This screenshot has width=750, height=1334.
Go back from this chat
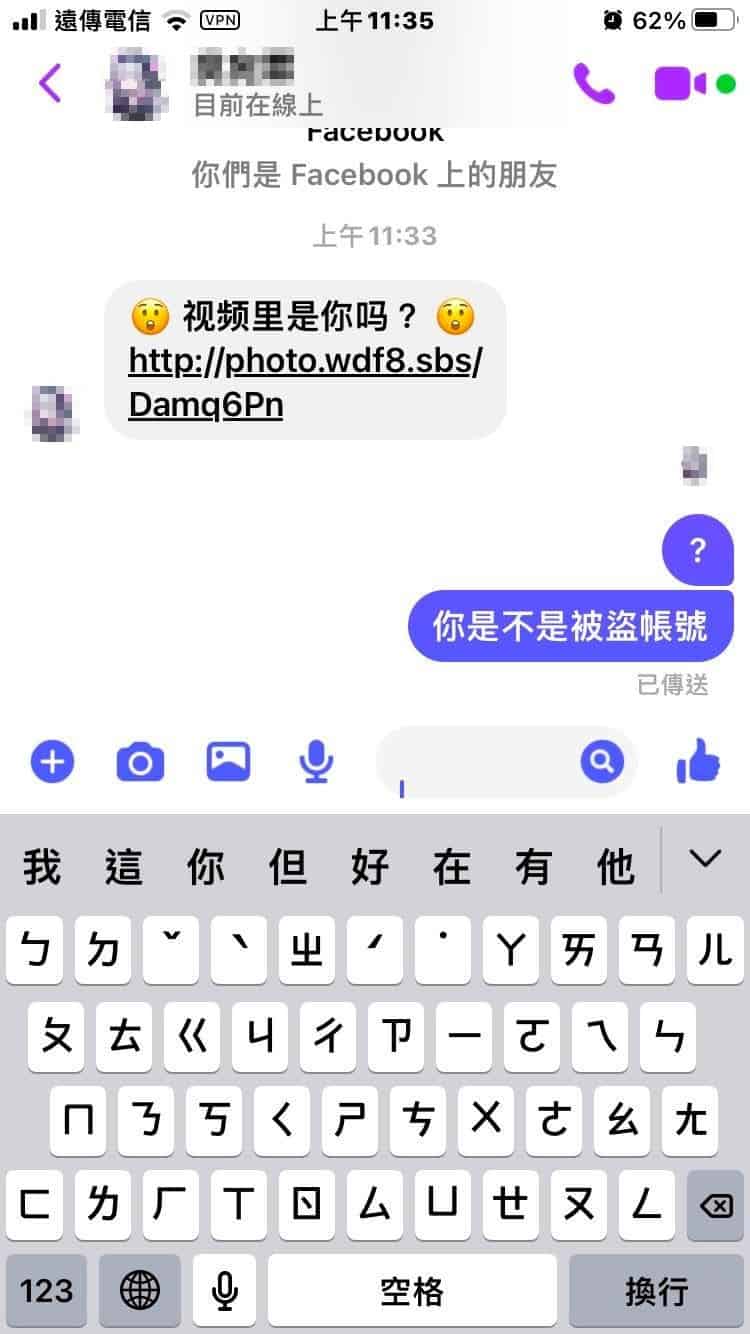[x=50, y=83]
